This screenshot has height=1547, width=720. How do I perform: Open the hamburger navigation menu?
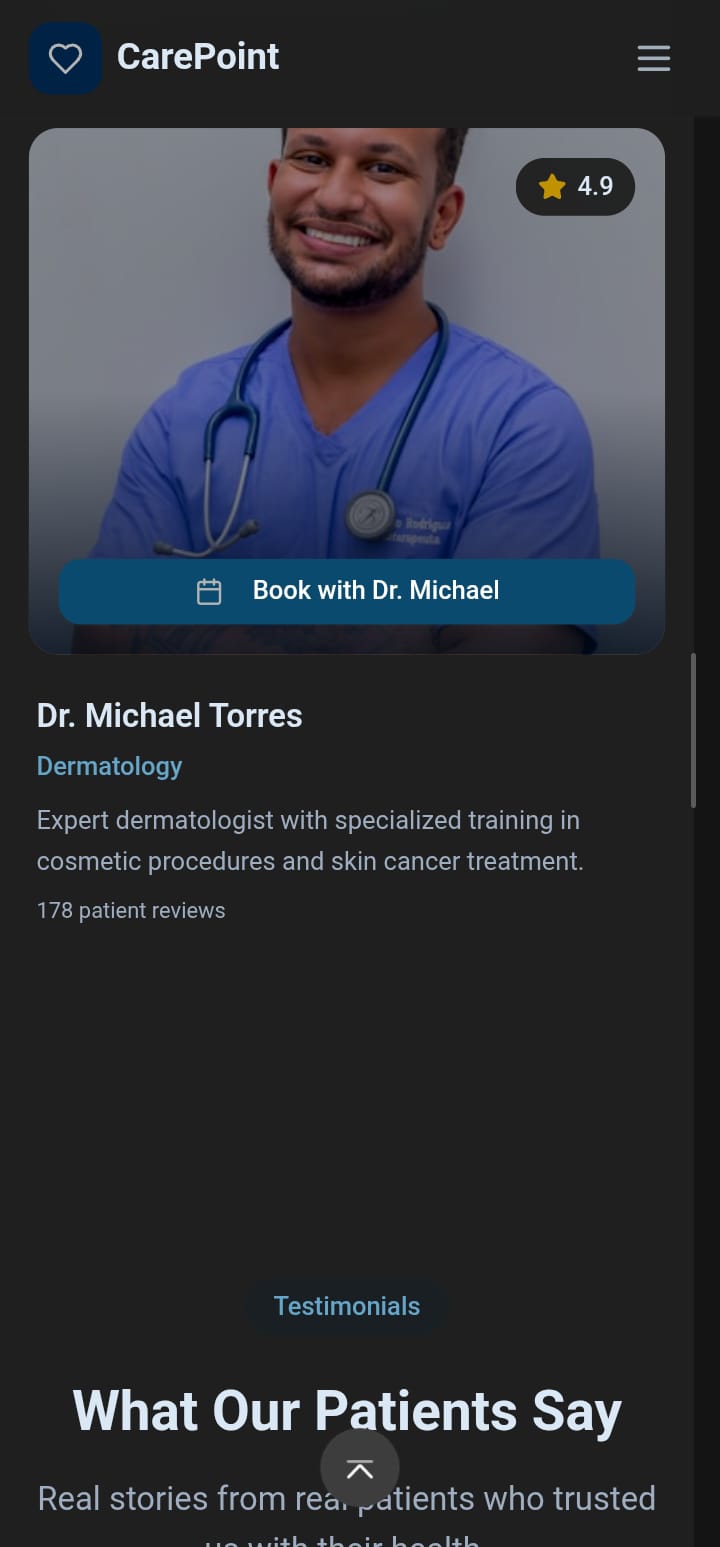(653, 58)
